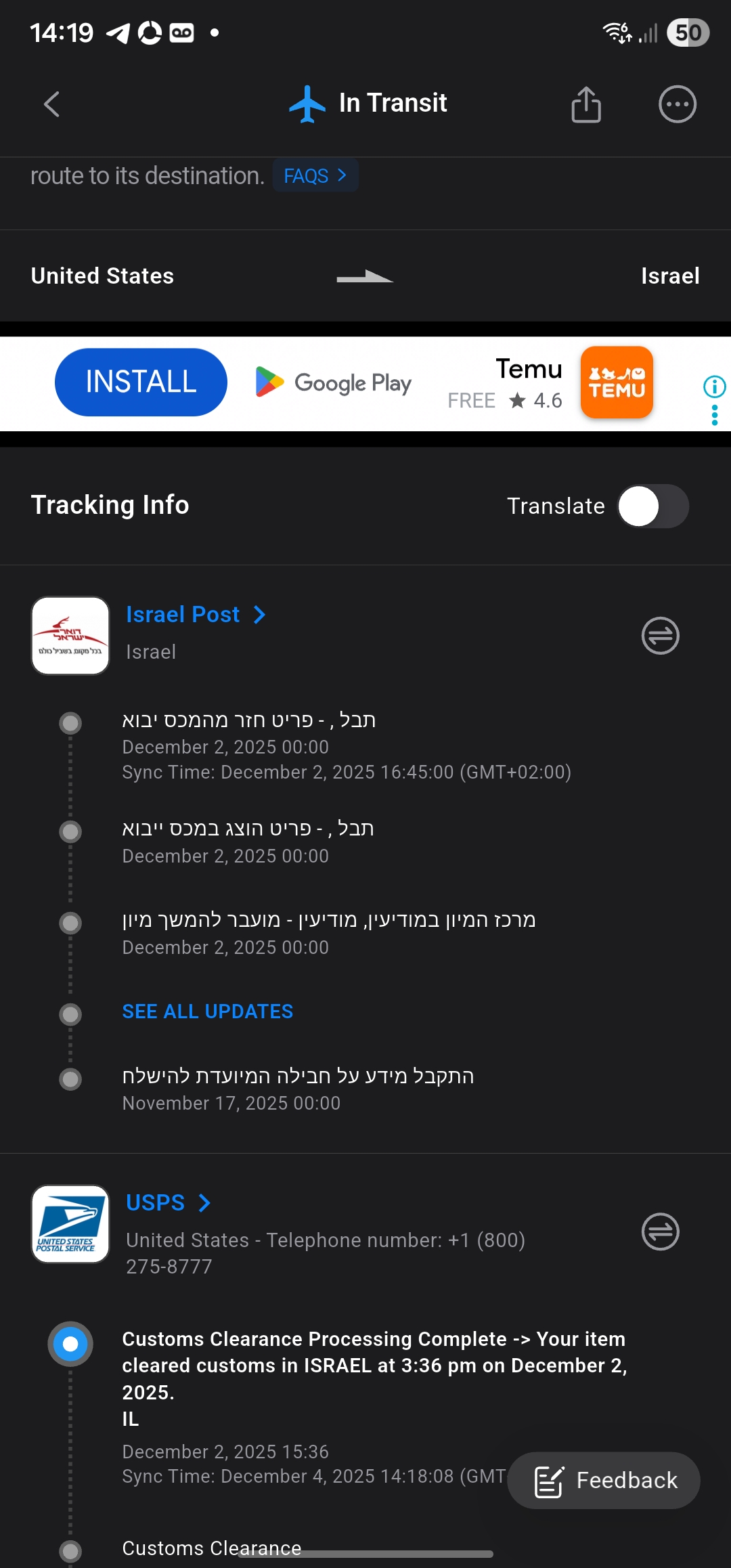Share this tracking page

pos(586,104)
